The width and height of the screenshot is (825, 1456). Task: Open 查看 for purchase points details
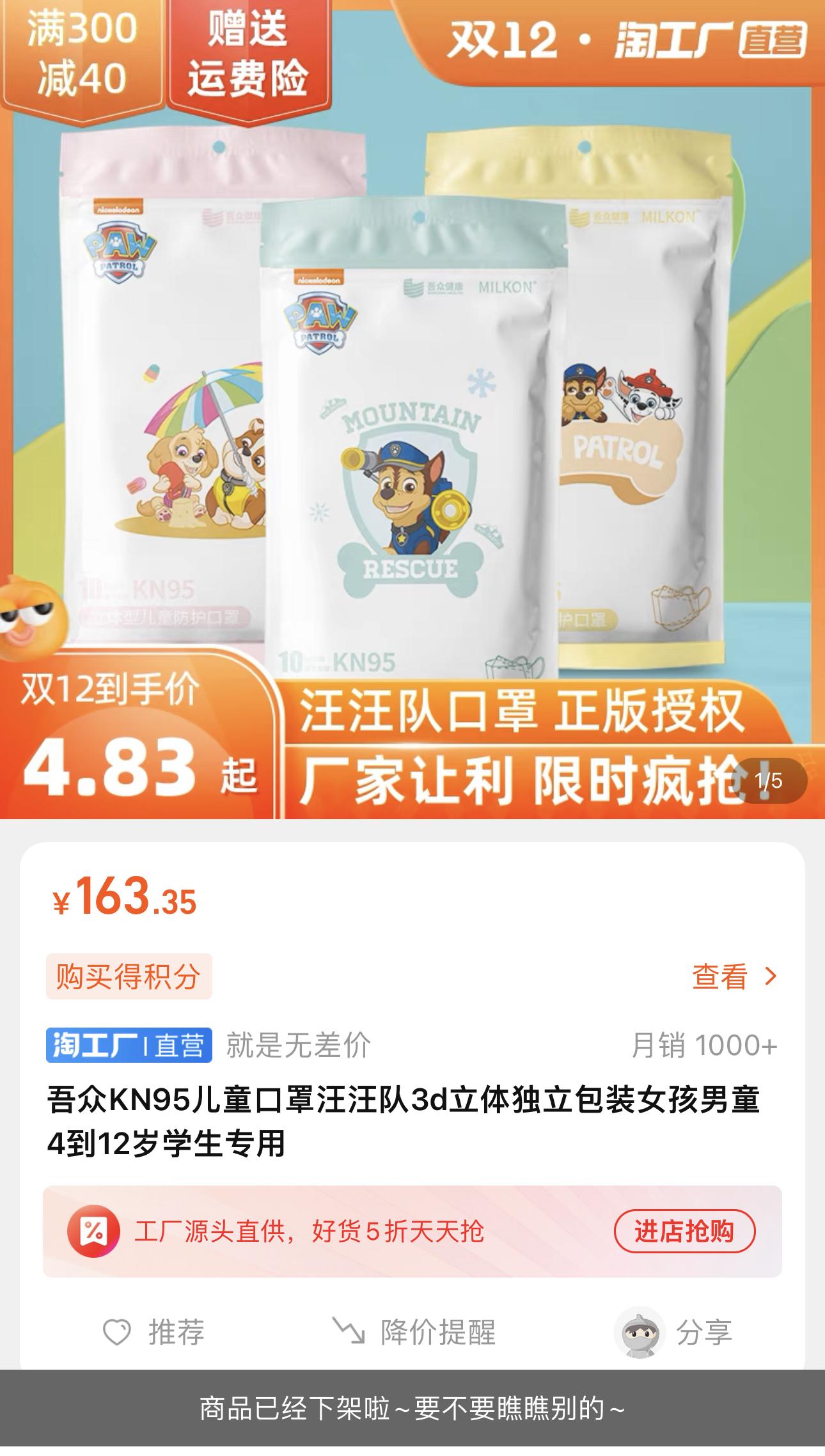(x=734, y=976)
